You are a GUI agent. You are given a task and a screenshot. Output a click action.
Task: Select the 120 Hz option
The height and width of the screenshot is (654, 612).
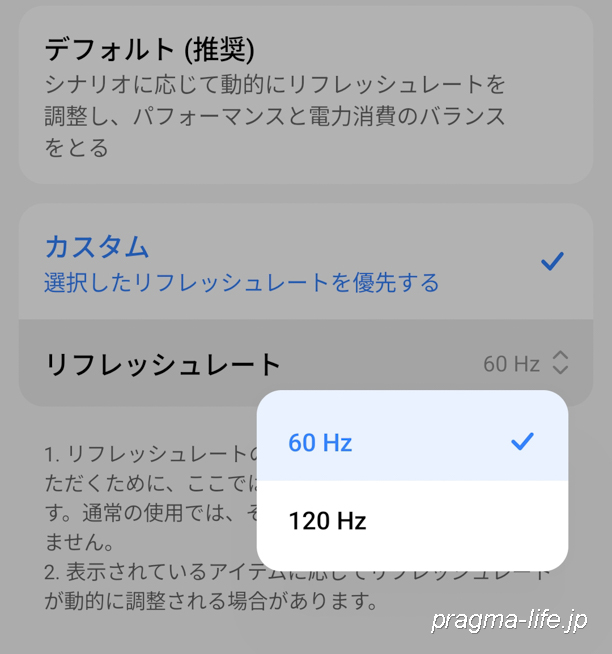click(x=410, y=521)
